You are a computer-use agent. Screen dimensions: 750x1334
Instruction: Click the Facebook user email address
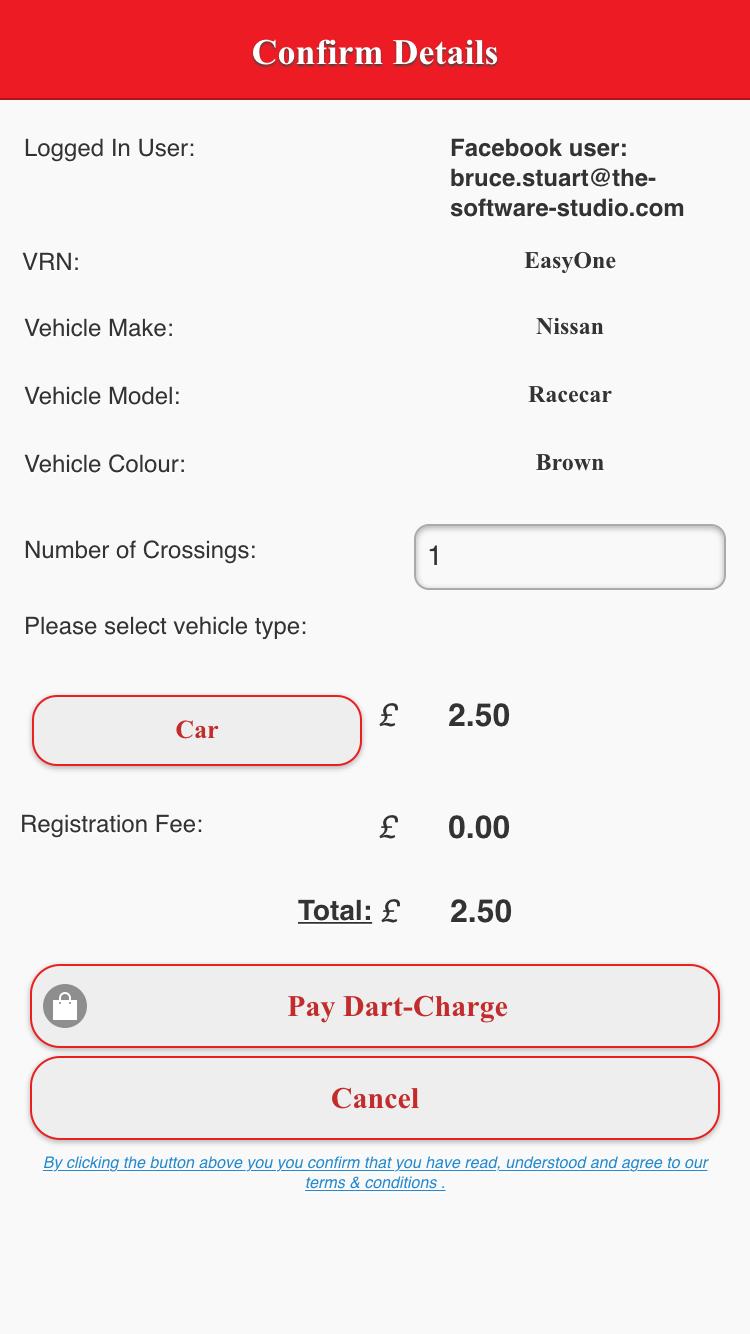coord(567,178)
